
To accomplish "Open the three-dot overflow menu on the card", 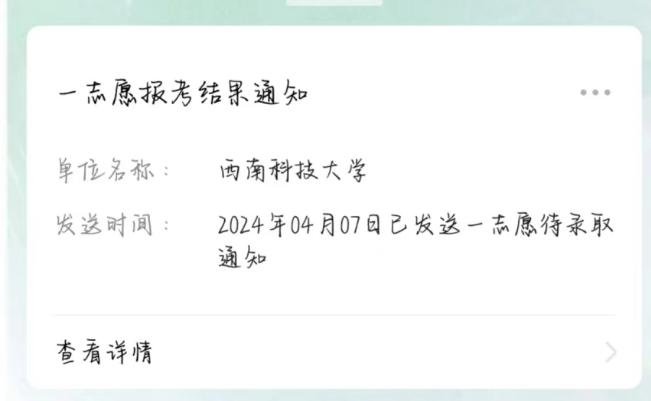I will (x=594, y=92).
